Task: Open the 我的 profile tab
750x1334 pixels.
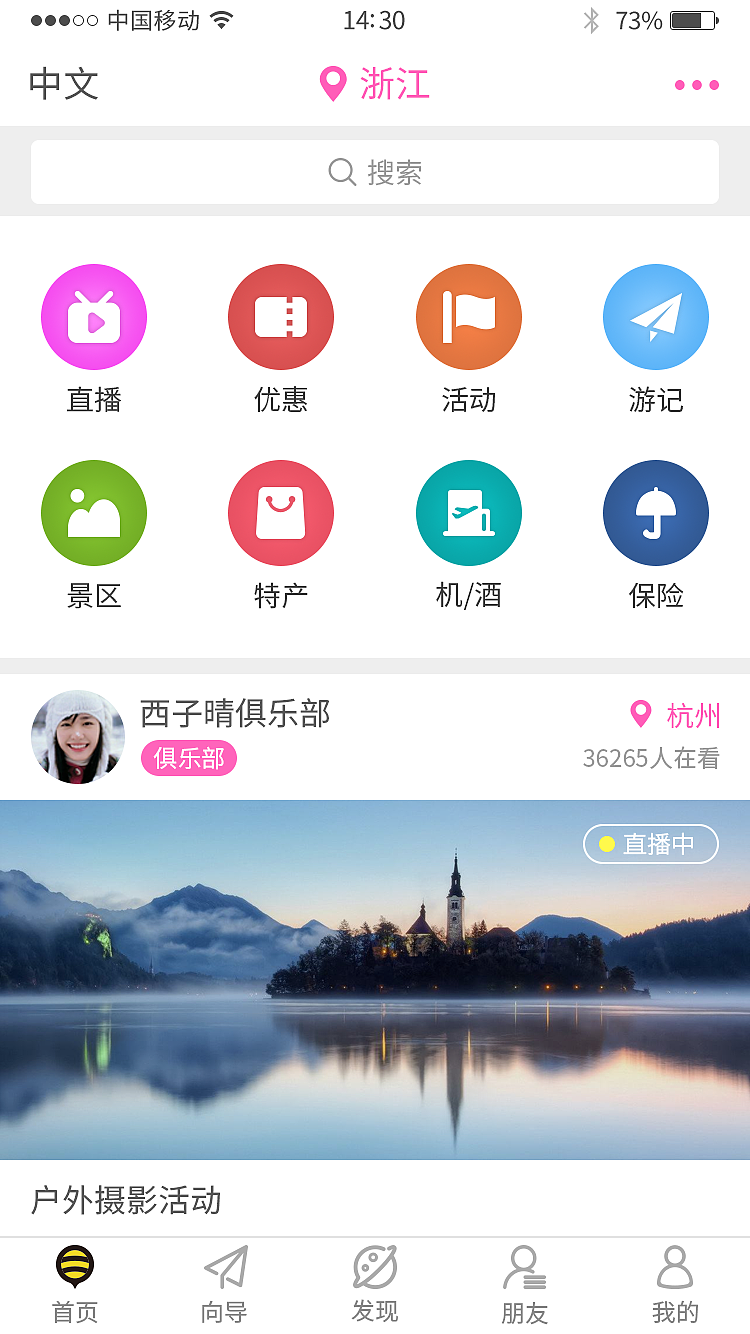Action: [x=675, y=1283]
